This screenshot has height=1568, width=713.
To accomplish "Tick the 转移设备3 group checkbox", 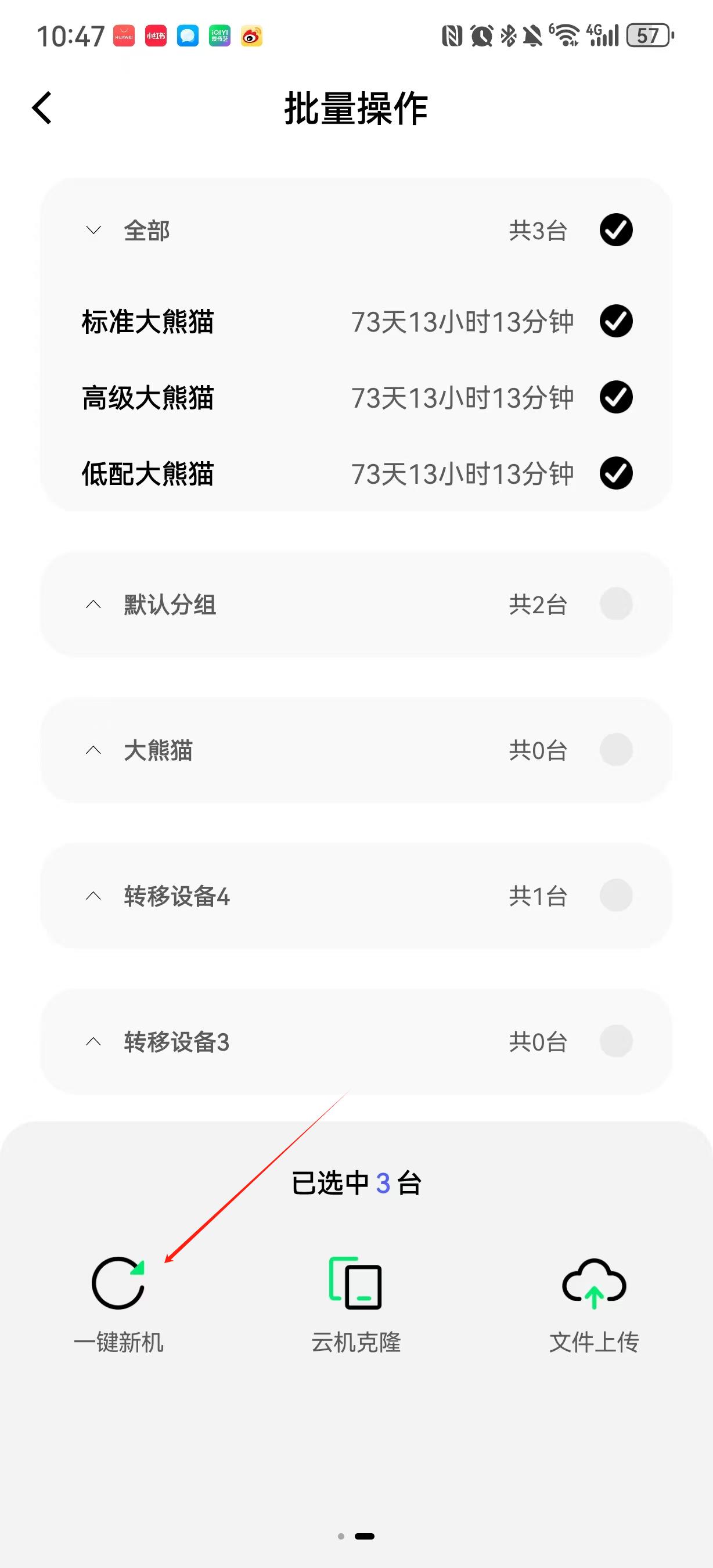I will (x=615, y=1041).
